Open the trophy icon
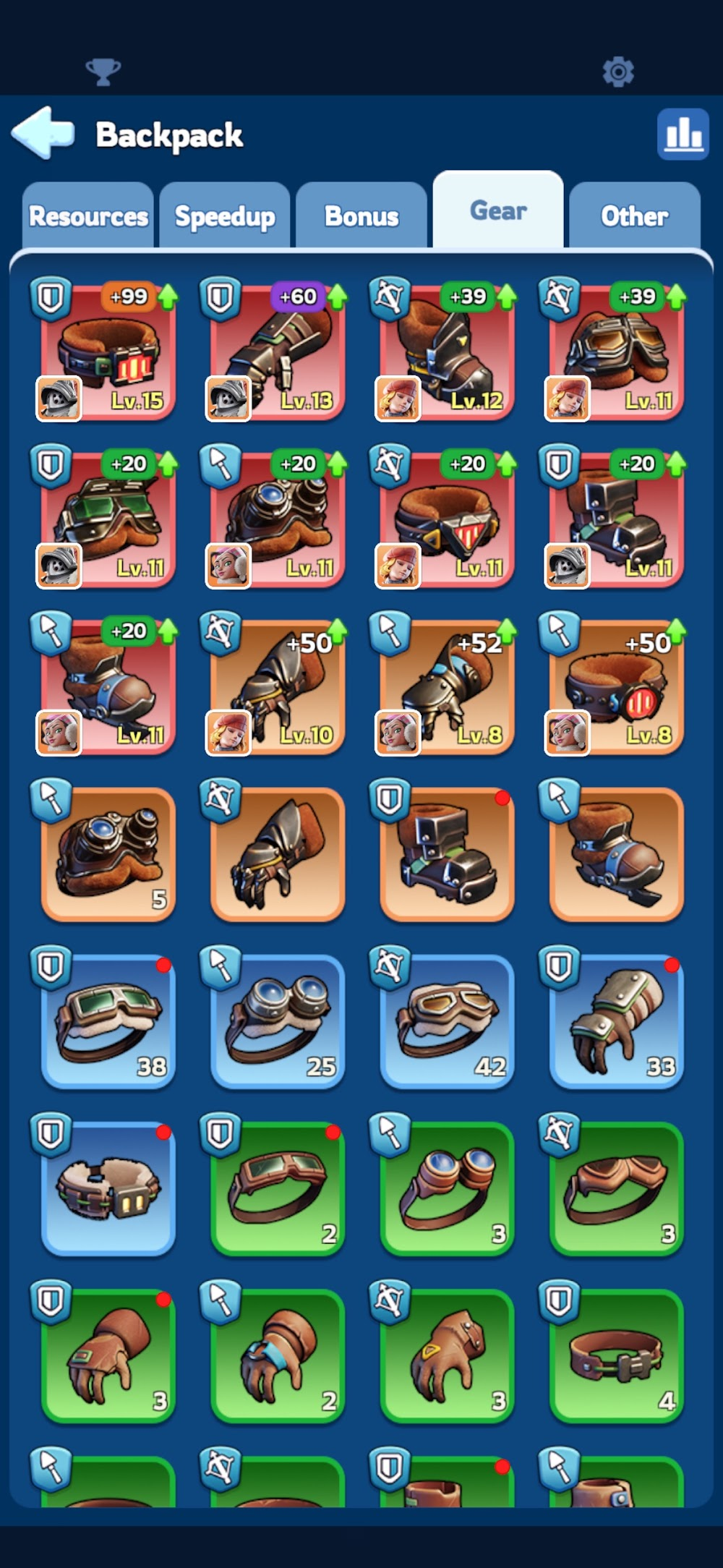This screenshot has height=1568, width=723. point(103,72)
